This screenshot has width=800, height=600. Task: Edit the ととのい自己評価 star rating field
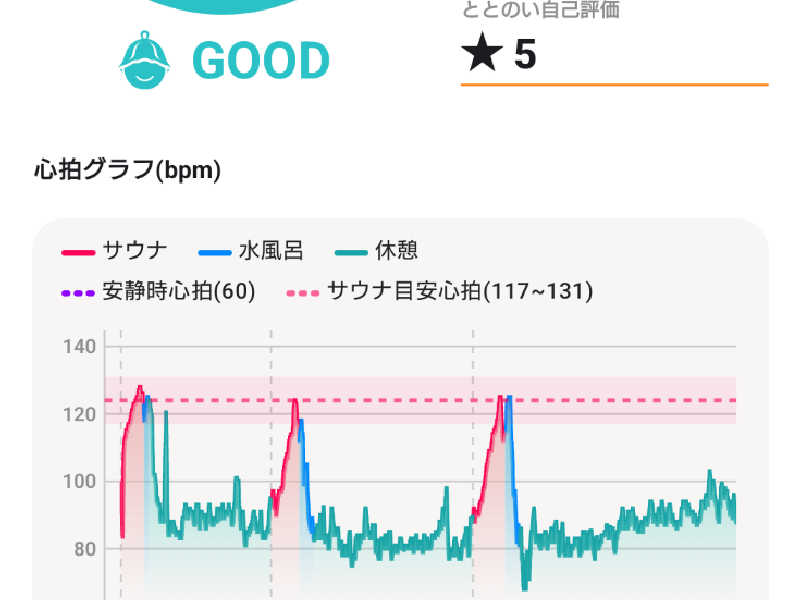612,56
